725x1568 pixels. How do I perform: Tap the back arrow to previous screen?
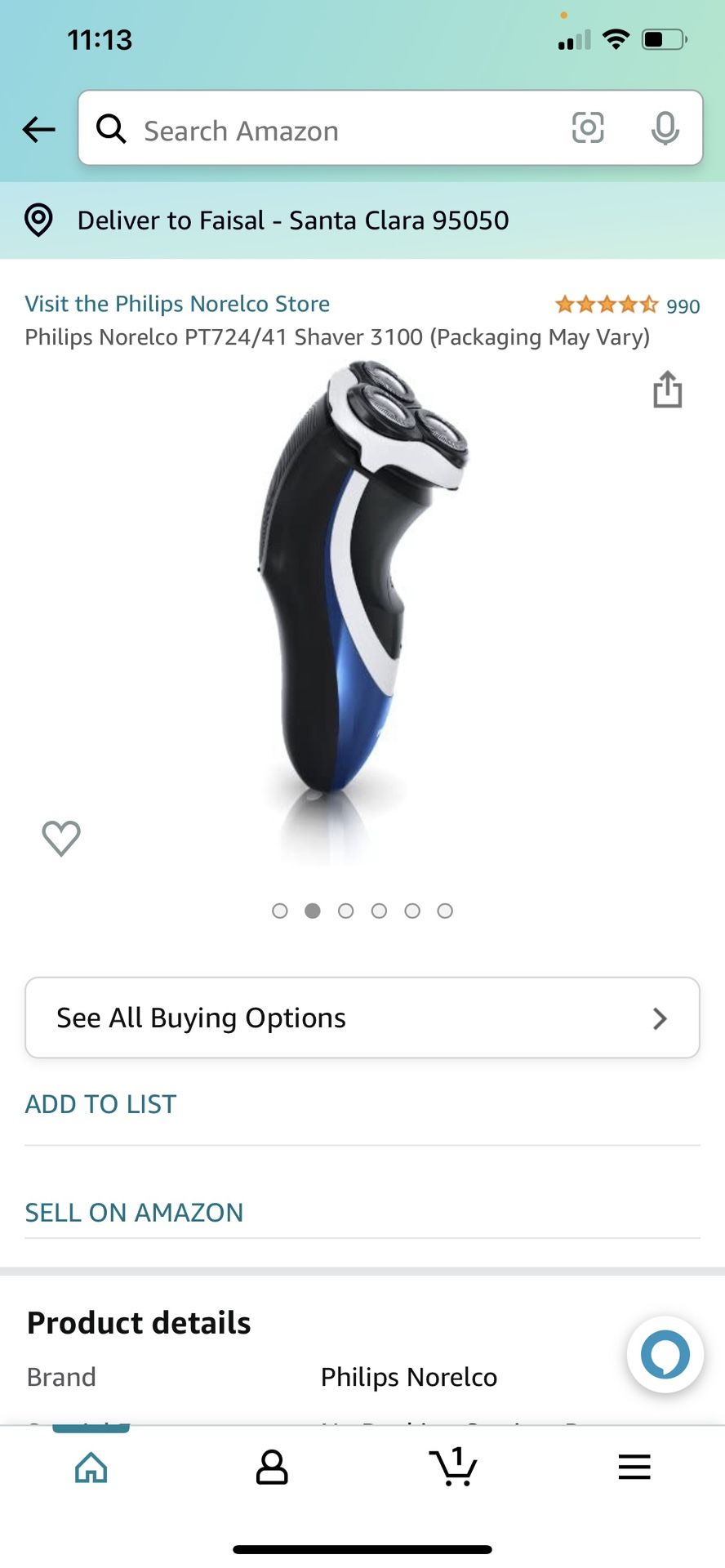point(38,129)
